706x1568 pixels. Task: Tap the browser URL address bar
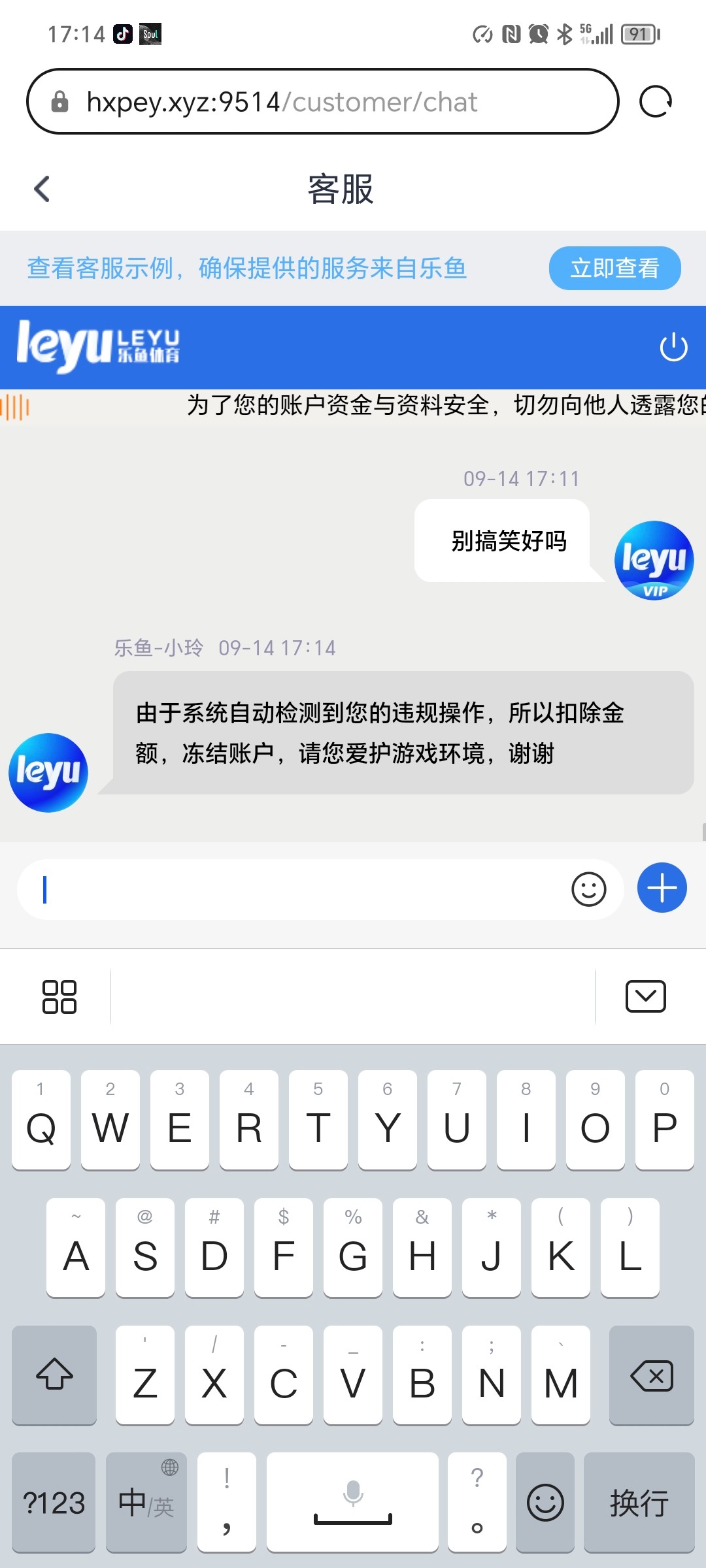click(x=322, y=102)
